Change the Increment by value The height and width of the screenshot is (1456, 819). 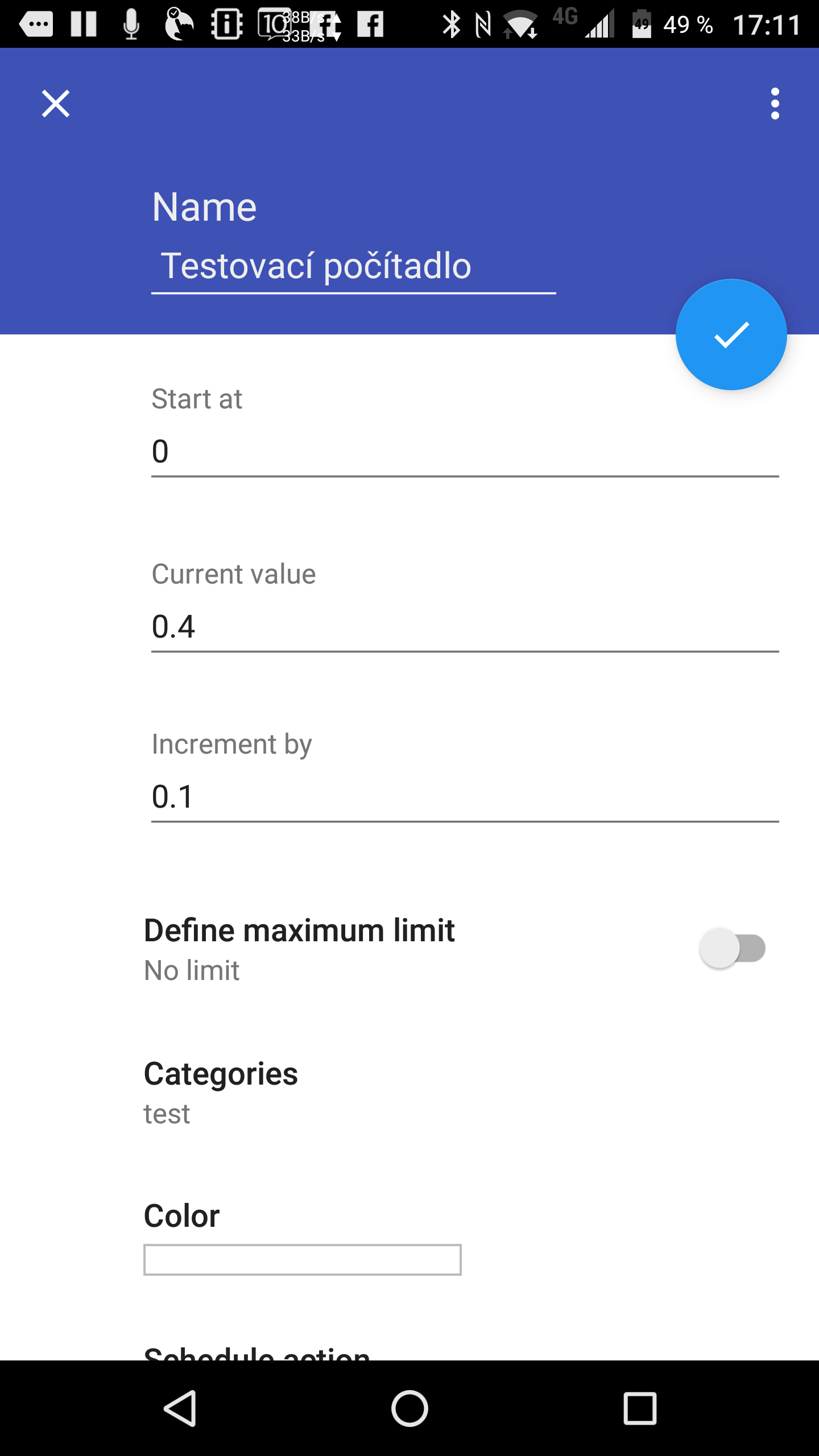click(x=465, y=797)
